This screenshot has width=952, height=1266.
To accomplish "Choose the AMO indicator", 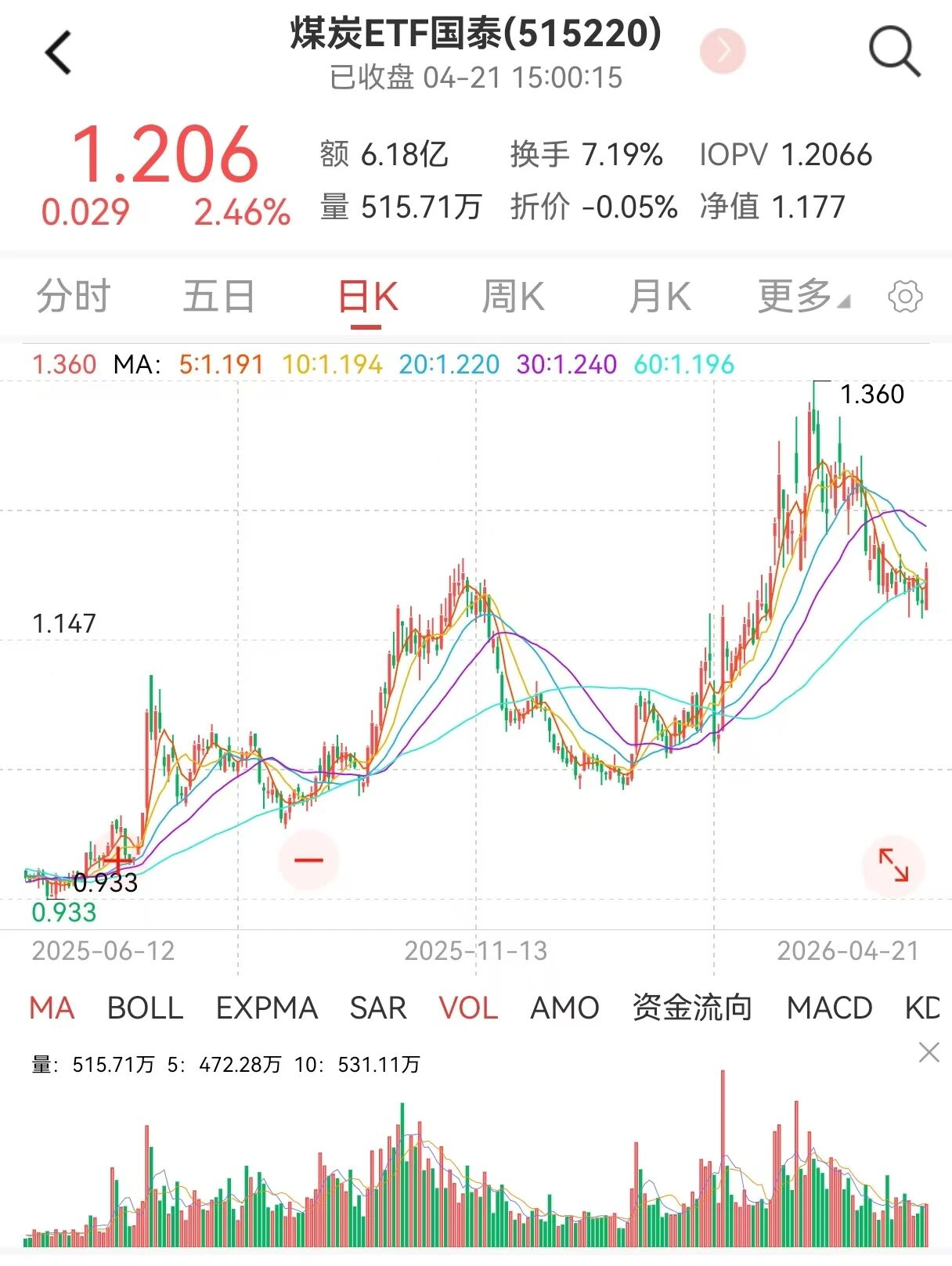I will [564, 1008].
